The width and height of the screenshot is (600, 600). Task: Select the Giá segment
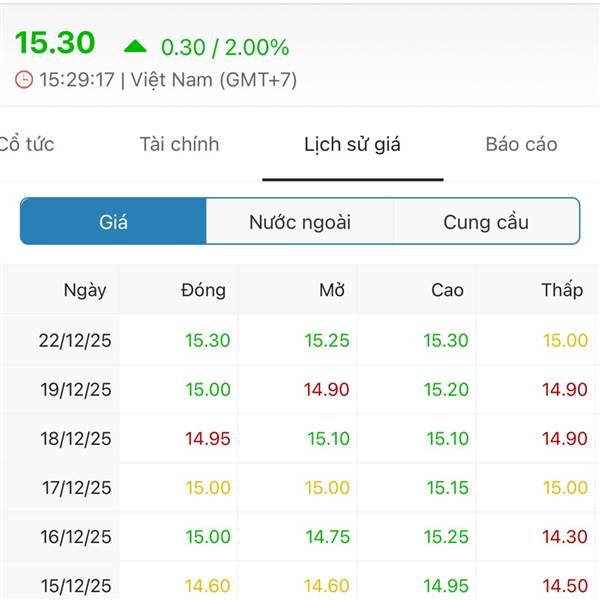113,221
